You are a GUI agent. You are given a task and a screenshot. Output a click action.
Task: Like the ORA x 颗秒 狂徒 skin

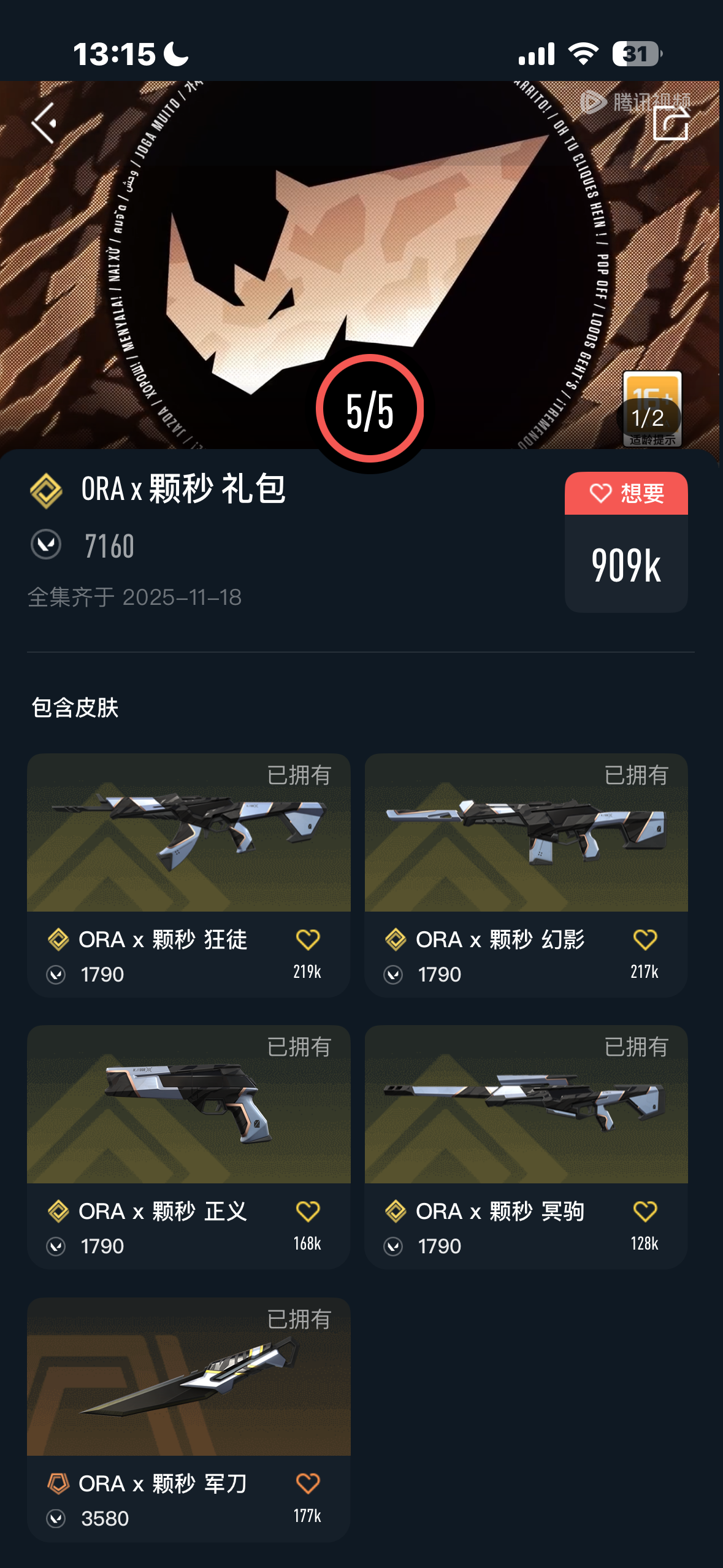[x=307, y=940]
